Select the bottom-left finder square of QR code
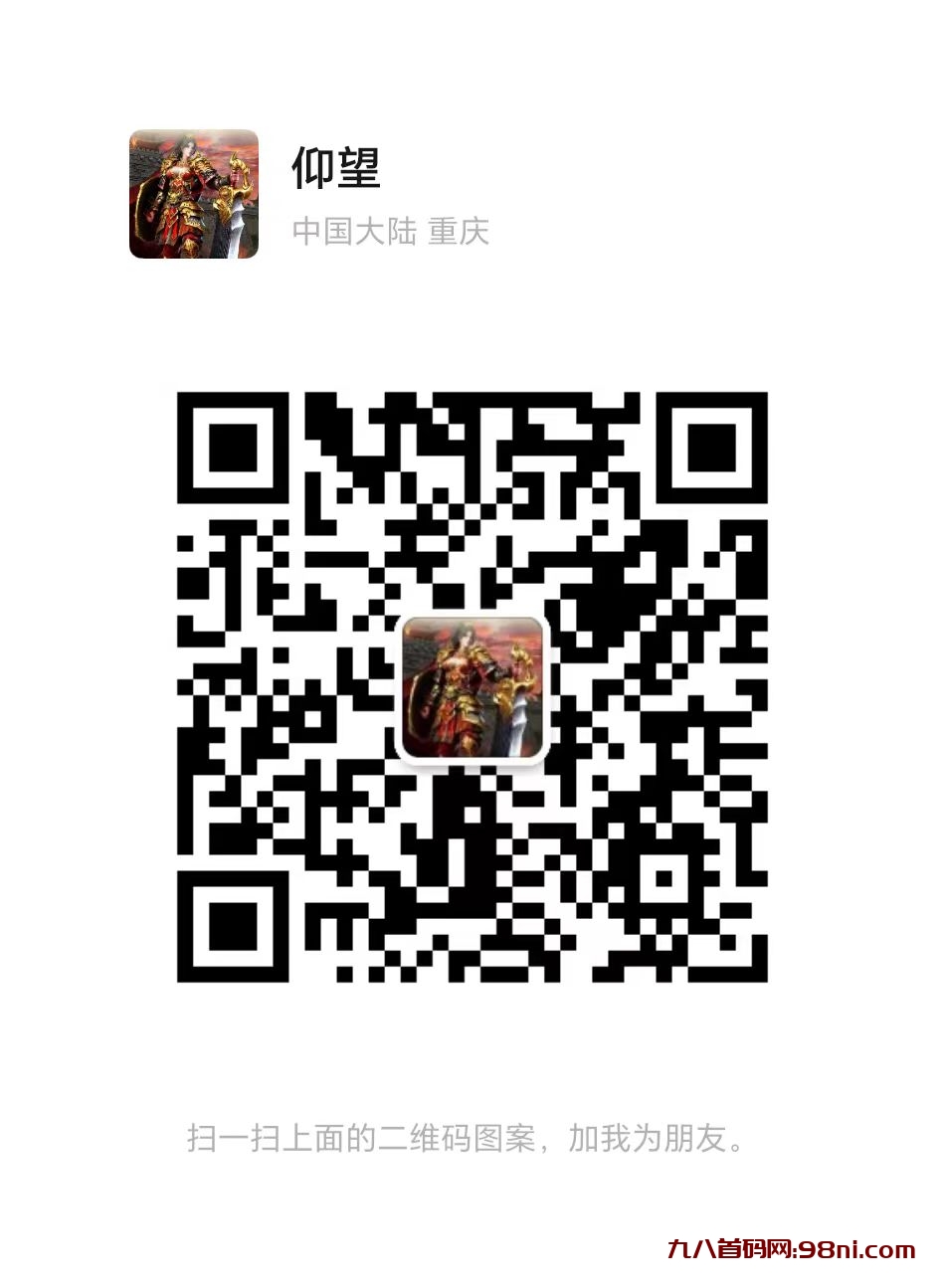Viewport: 945px width, 1288px height. pos(231,926)
